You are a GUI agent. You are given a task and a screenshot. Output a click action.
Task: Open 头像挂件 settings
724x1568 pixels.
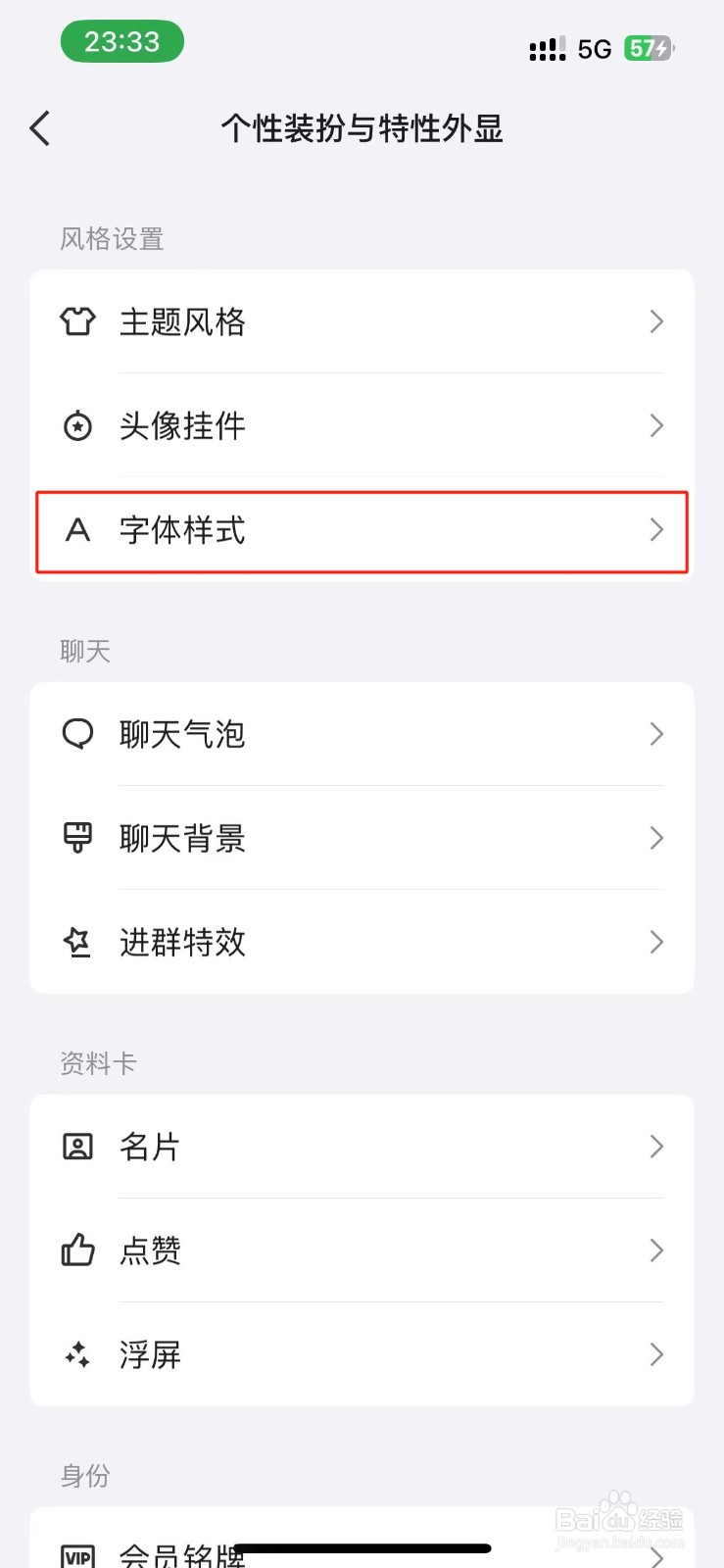[x=362, y=425]
